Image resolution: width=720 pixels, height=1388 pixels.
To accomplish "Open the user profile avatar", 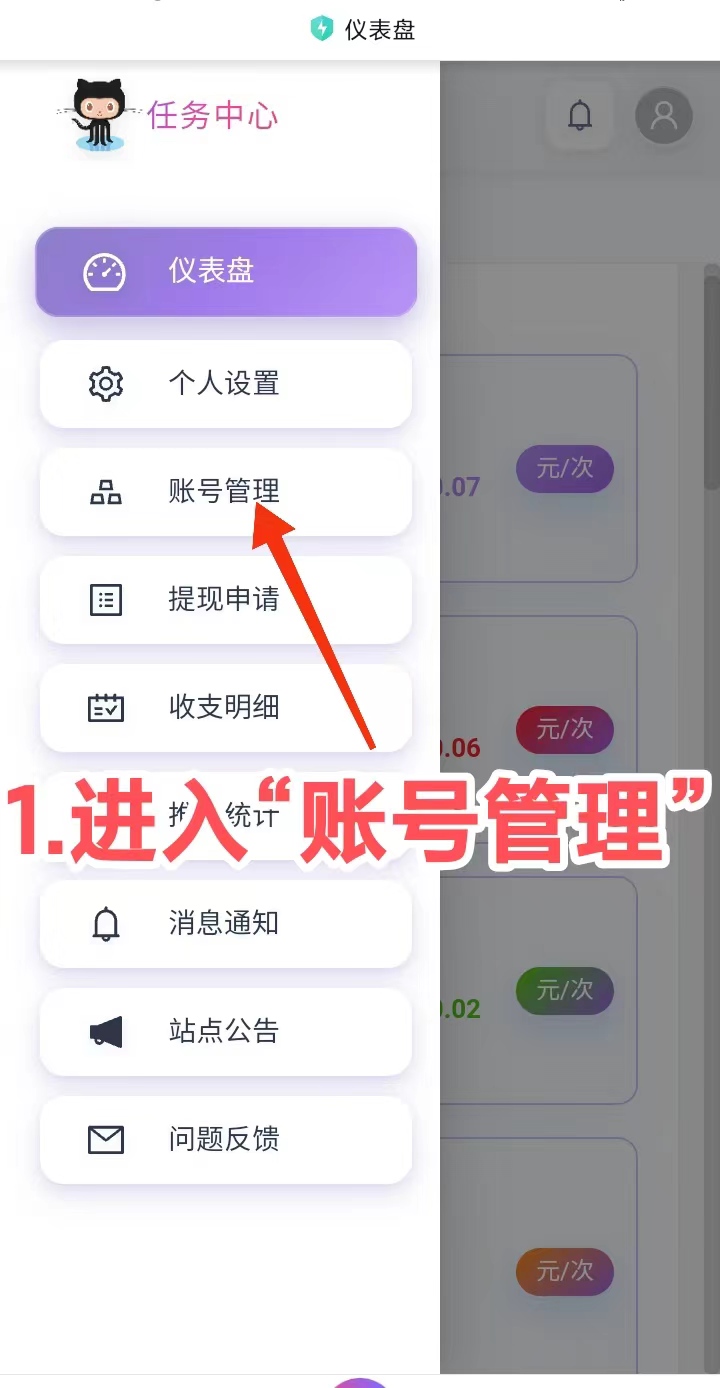I will click(x=664, y=116).
